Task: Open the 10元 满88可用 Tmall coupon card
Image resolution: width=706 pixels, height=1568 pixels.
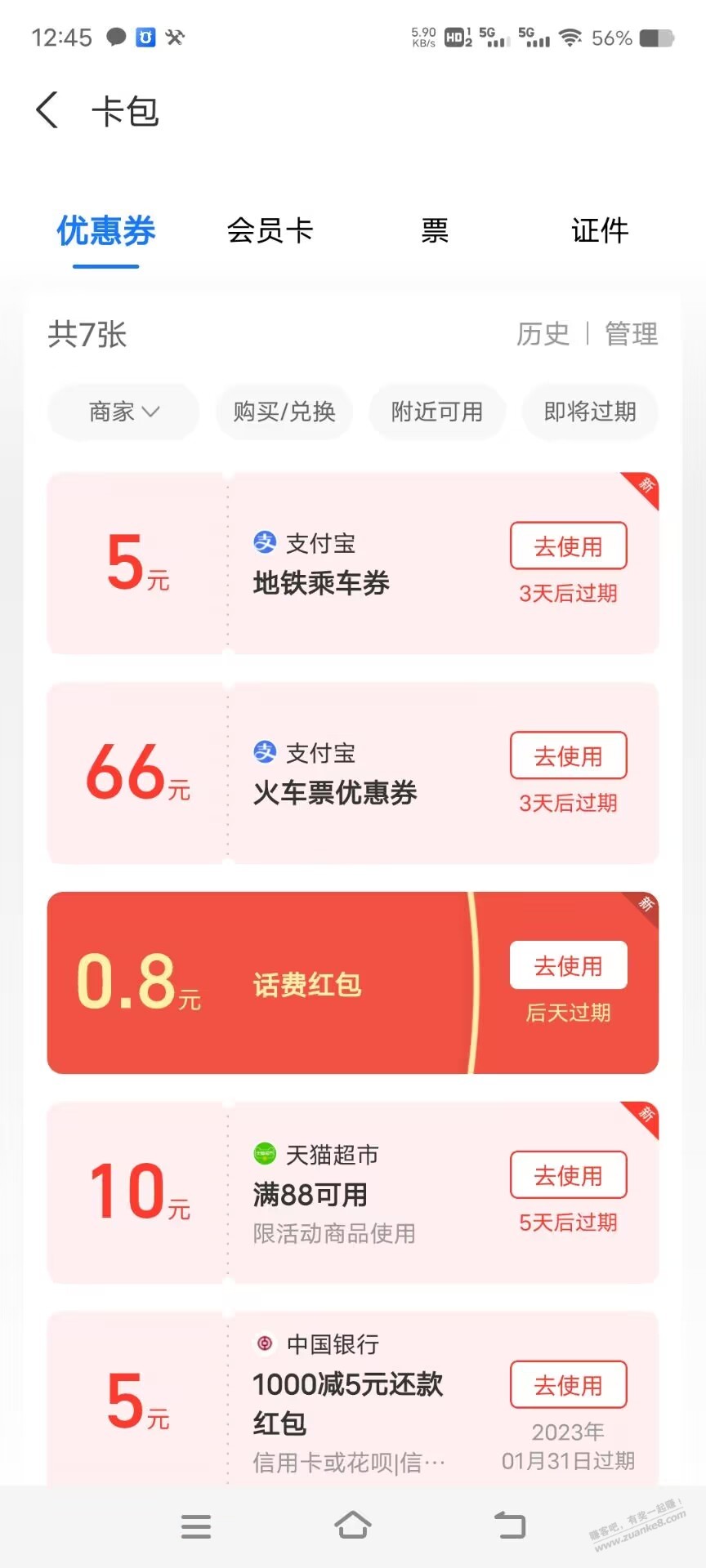Action: (x=351, y=1192)
